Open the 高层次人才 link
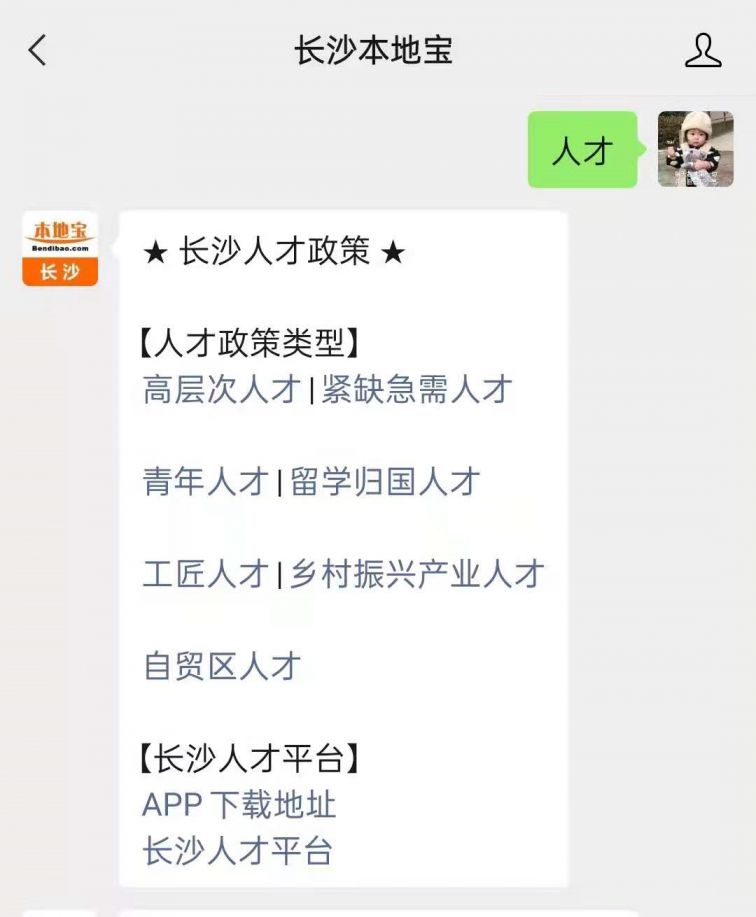This screenshot has height=917, width=756. (221, 390)
